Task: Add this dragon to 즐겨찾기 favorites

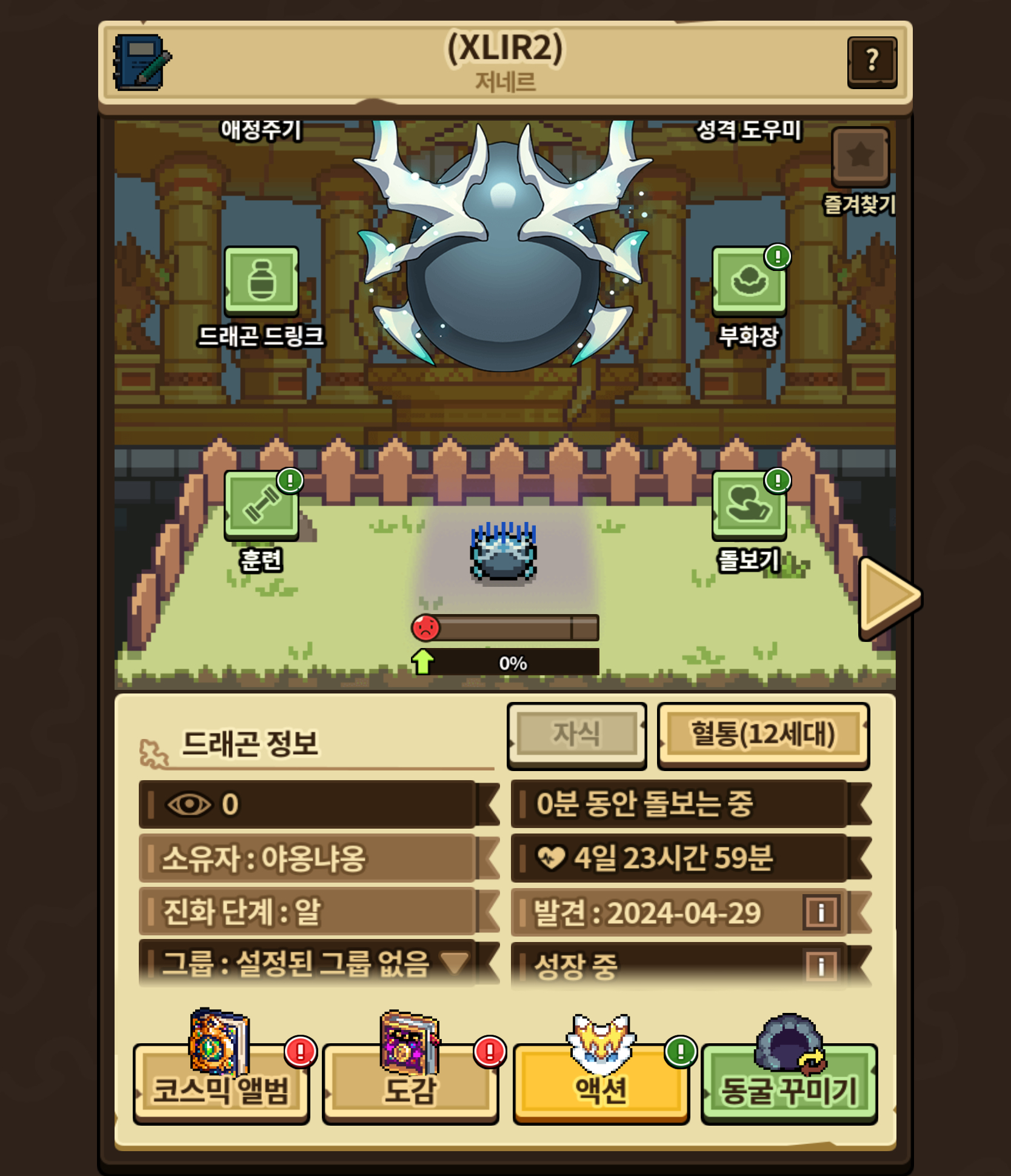Action: [860, 157]
